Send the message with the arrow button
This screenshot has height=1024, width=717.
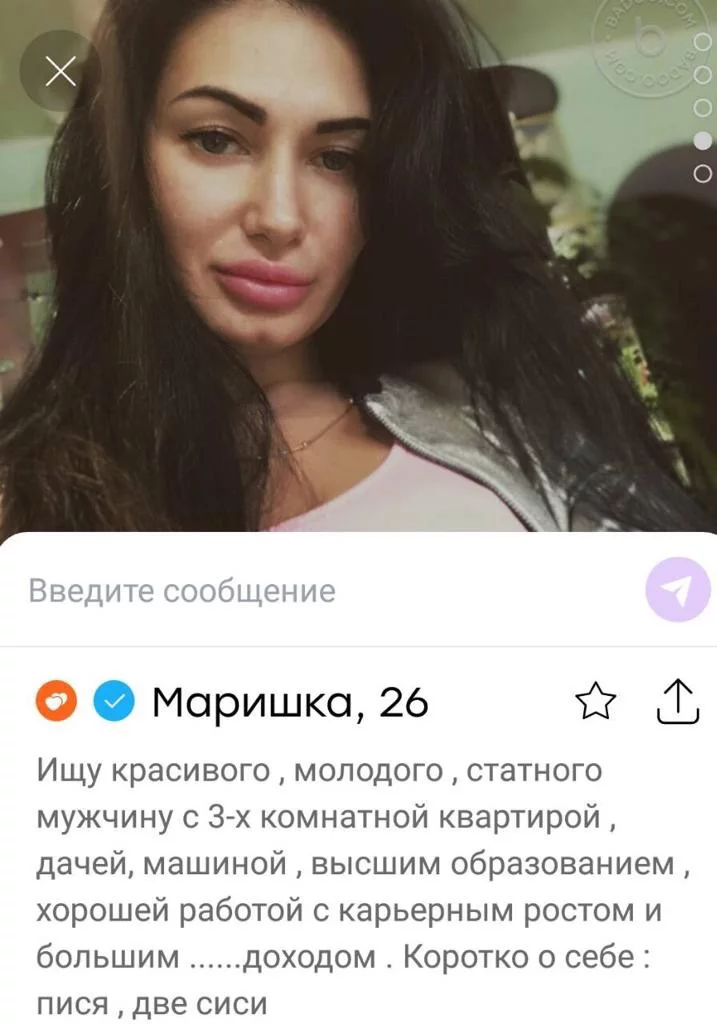677,591
